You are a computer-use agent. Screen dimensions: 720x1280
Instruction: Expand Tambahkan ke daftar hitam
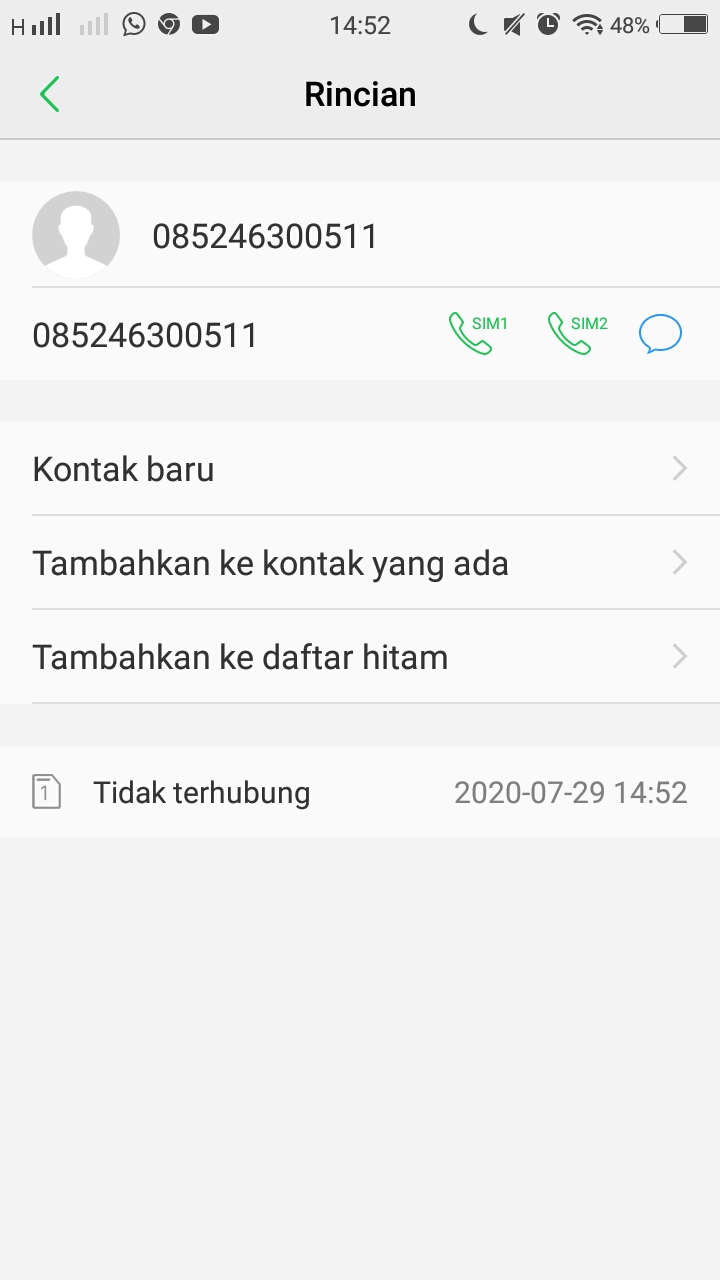click(x=679, y=656)
